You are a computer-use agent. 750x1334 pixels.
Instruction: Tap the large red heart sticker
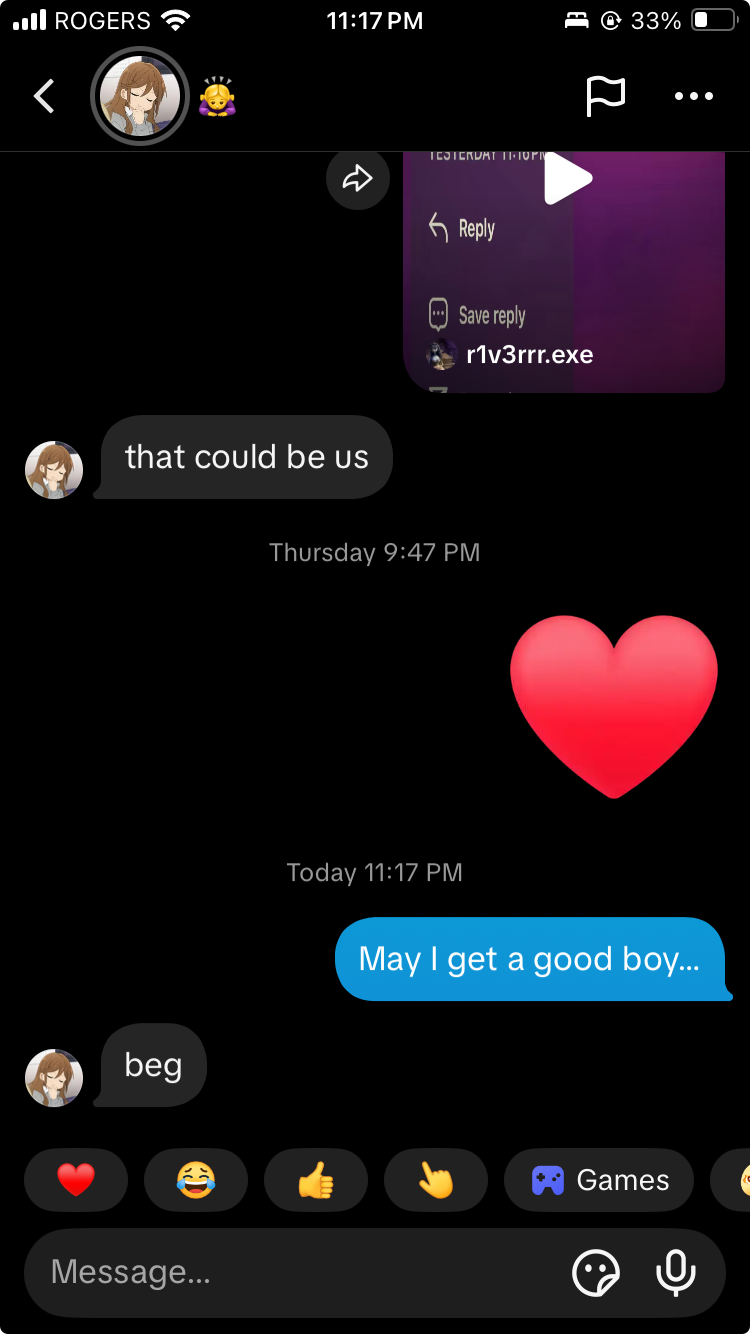614,706
